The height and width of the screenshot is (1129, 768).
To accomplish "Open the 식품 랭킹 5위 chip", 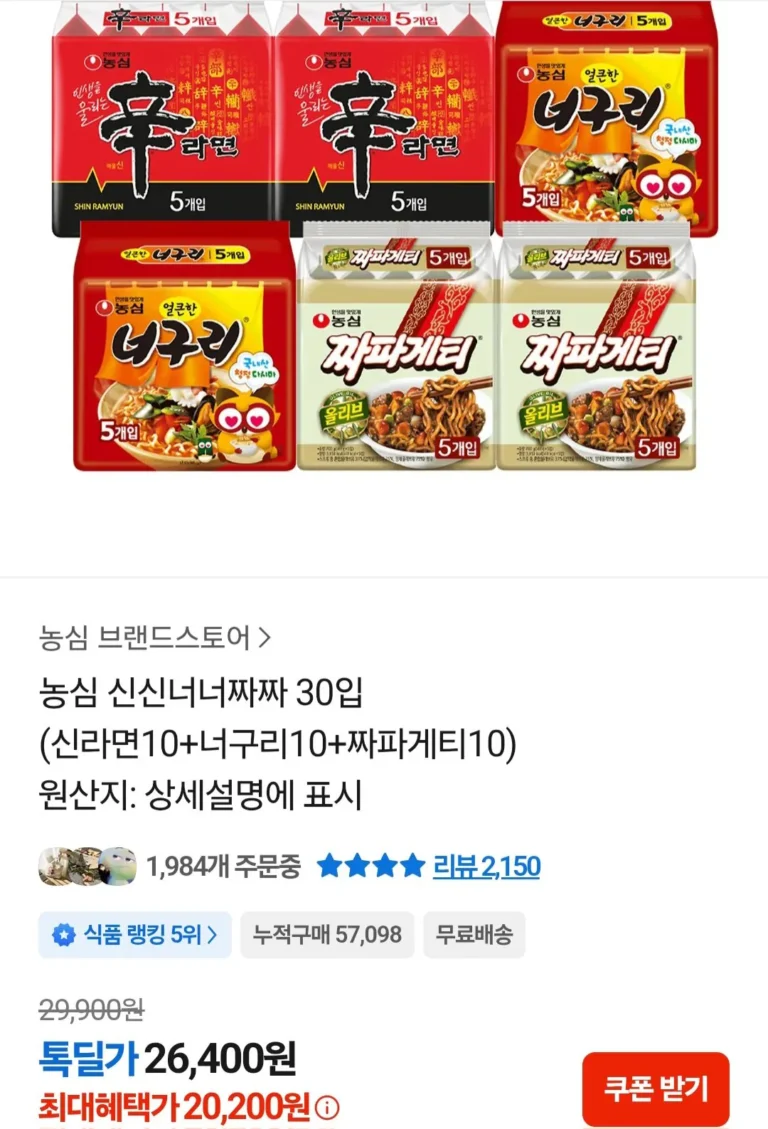I will tap(135, 935).
